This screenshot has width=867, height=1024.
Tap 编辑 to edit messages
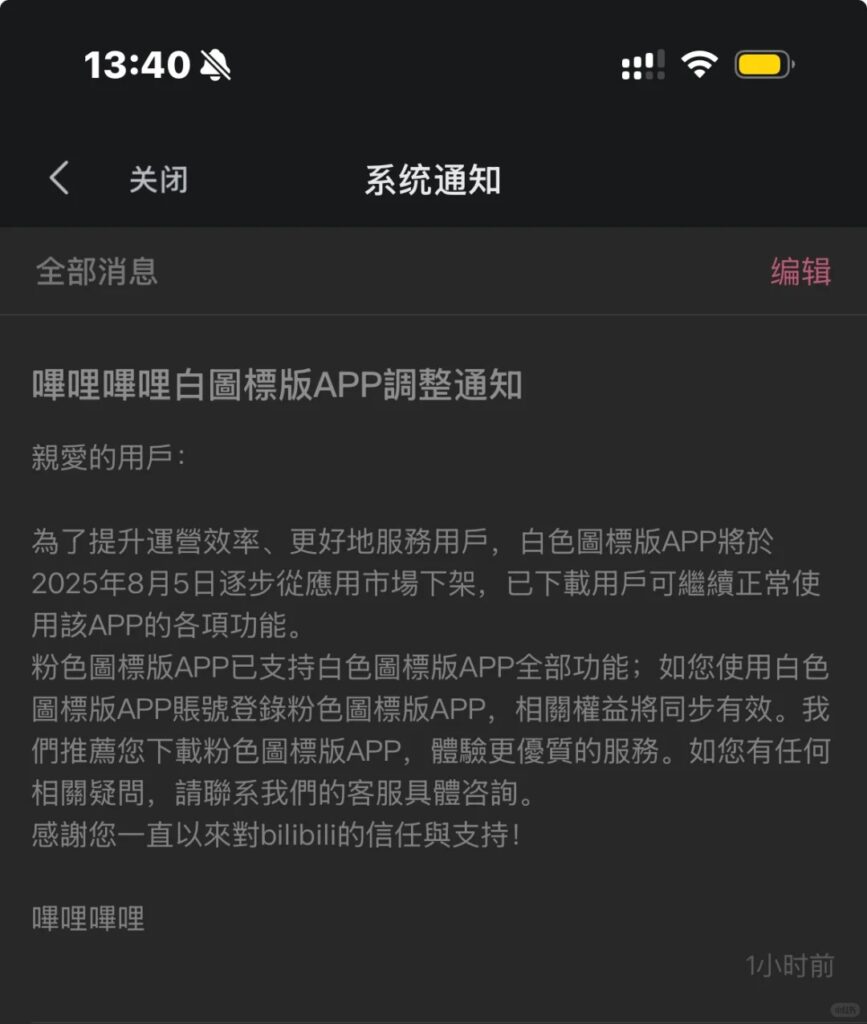(x=800, y=272)
